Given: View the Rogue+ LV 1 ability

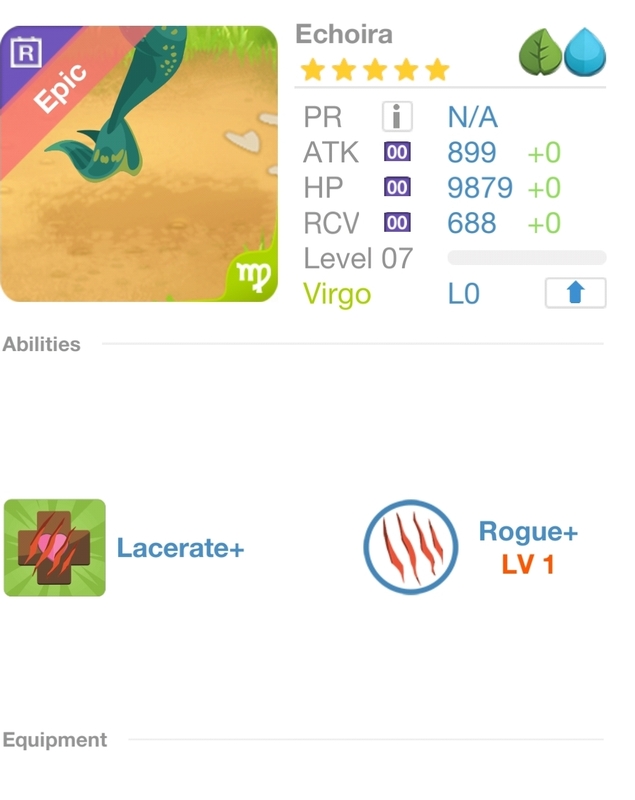Looking at the screenshot, I should click(403, 547).
